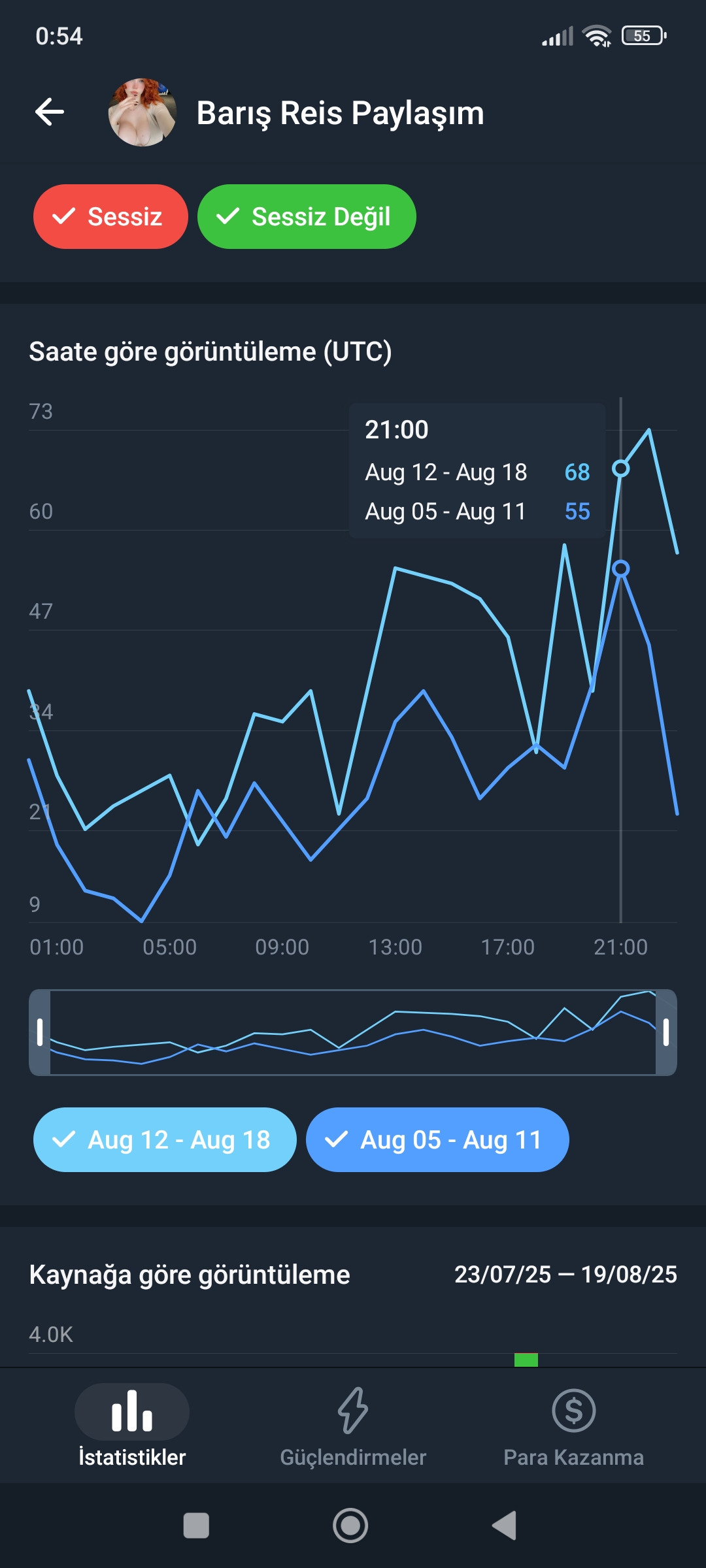Go back with the top-left arrow

tap(50, 112)
